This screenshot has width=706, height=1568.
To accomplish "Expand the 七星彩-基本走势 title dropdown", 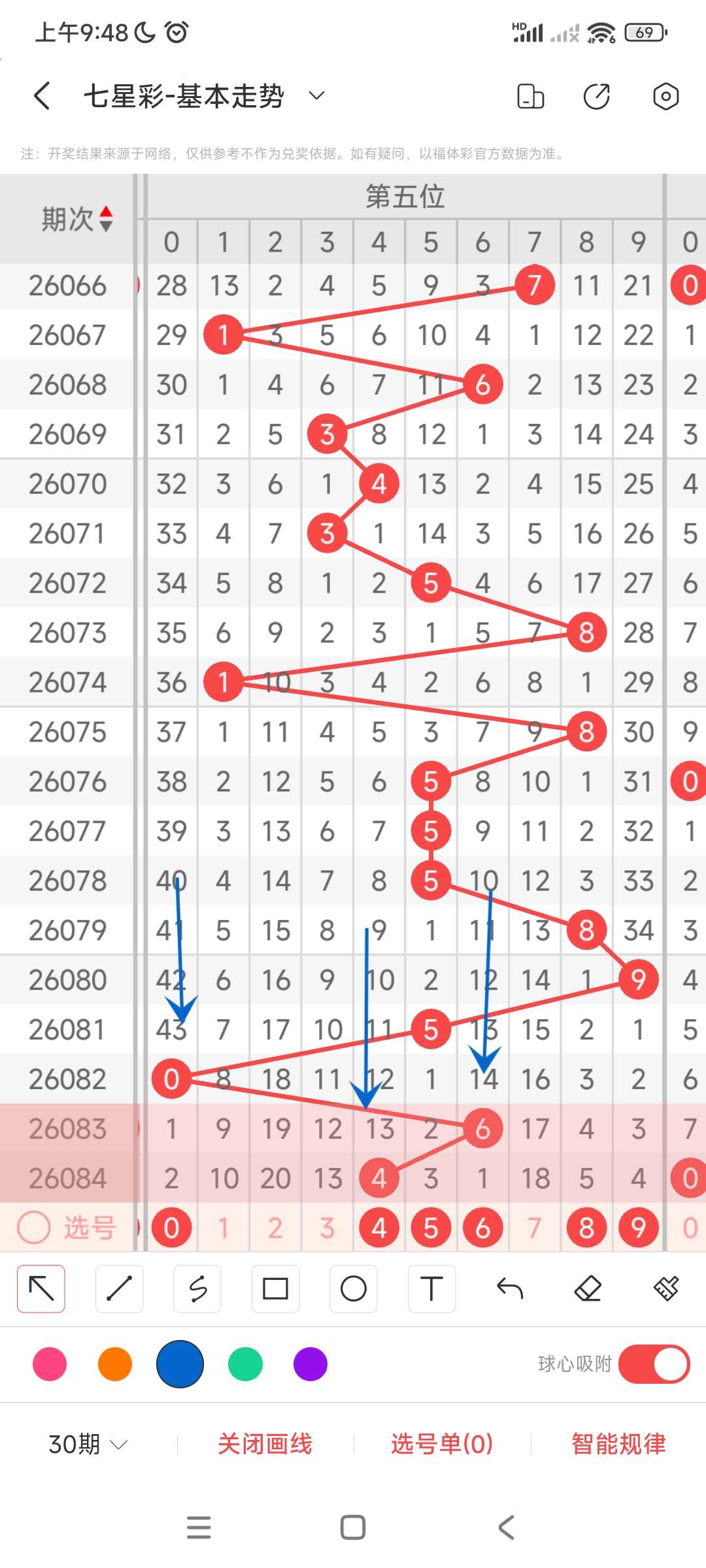I will click(x=316, y=96).
